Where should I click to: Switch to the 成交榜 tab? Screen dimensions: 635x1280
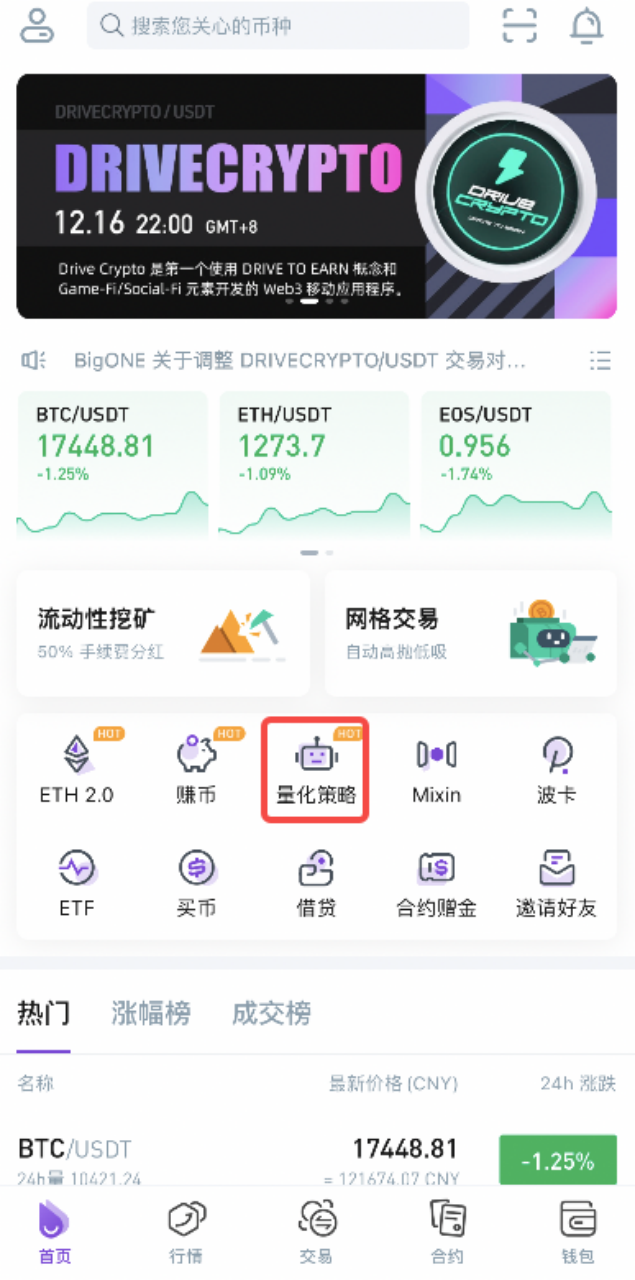pos(271,1013)
